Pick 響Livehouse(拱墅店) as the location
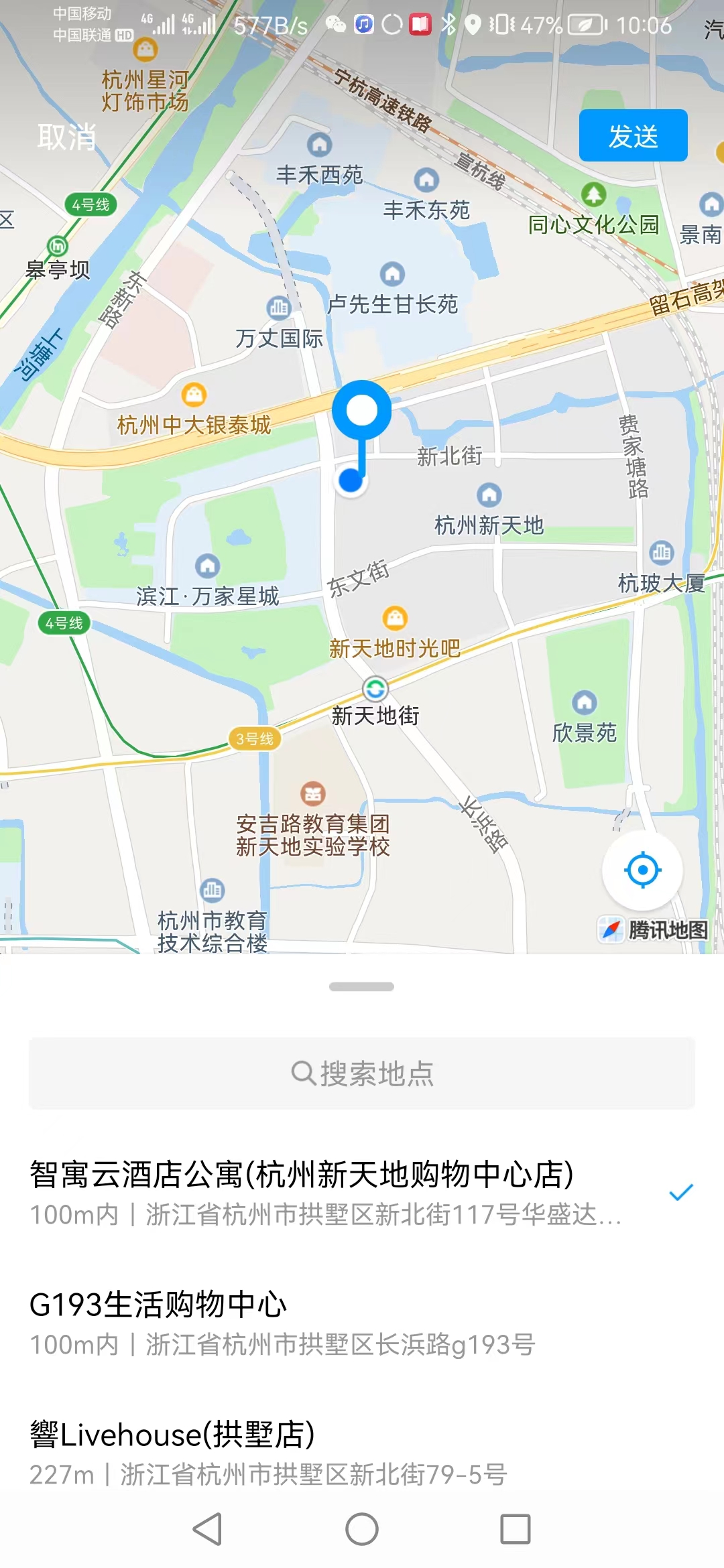Viewport: 724px width, 1568px height. pos(268,1453)
